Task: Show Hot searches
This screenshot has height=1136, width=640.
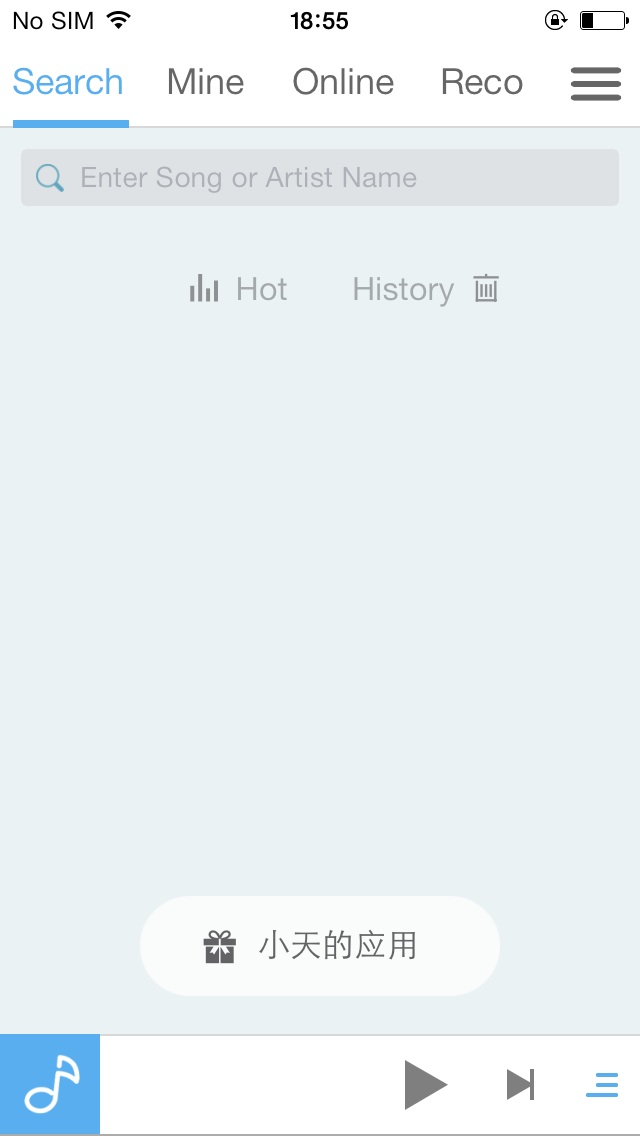Action: pos(239,290)
